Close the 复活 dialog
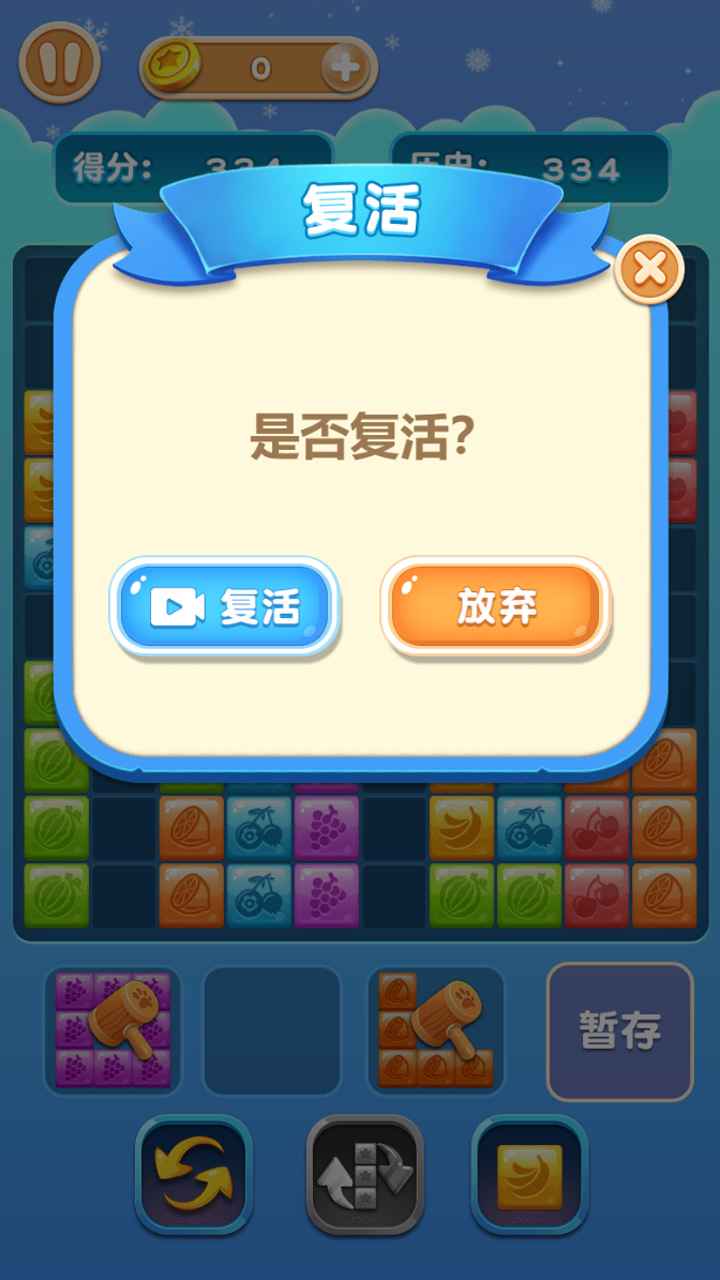The height and width of the screenshot is (1280, 720). click(x=649, y=269)
